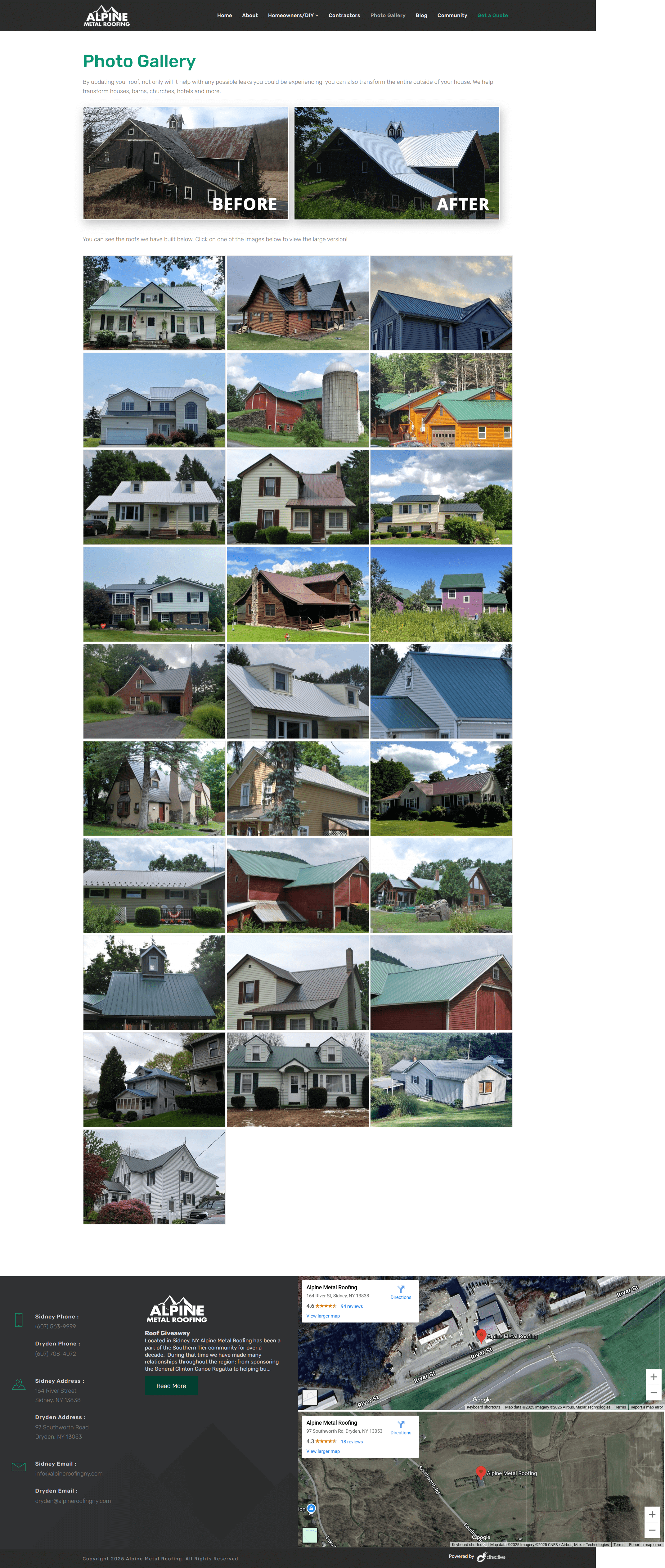Call the Sidney phone number (607) 563-9999
665x1568 pixels.
pyautogui.click(x=55, y=1326)
